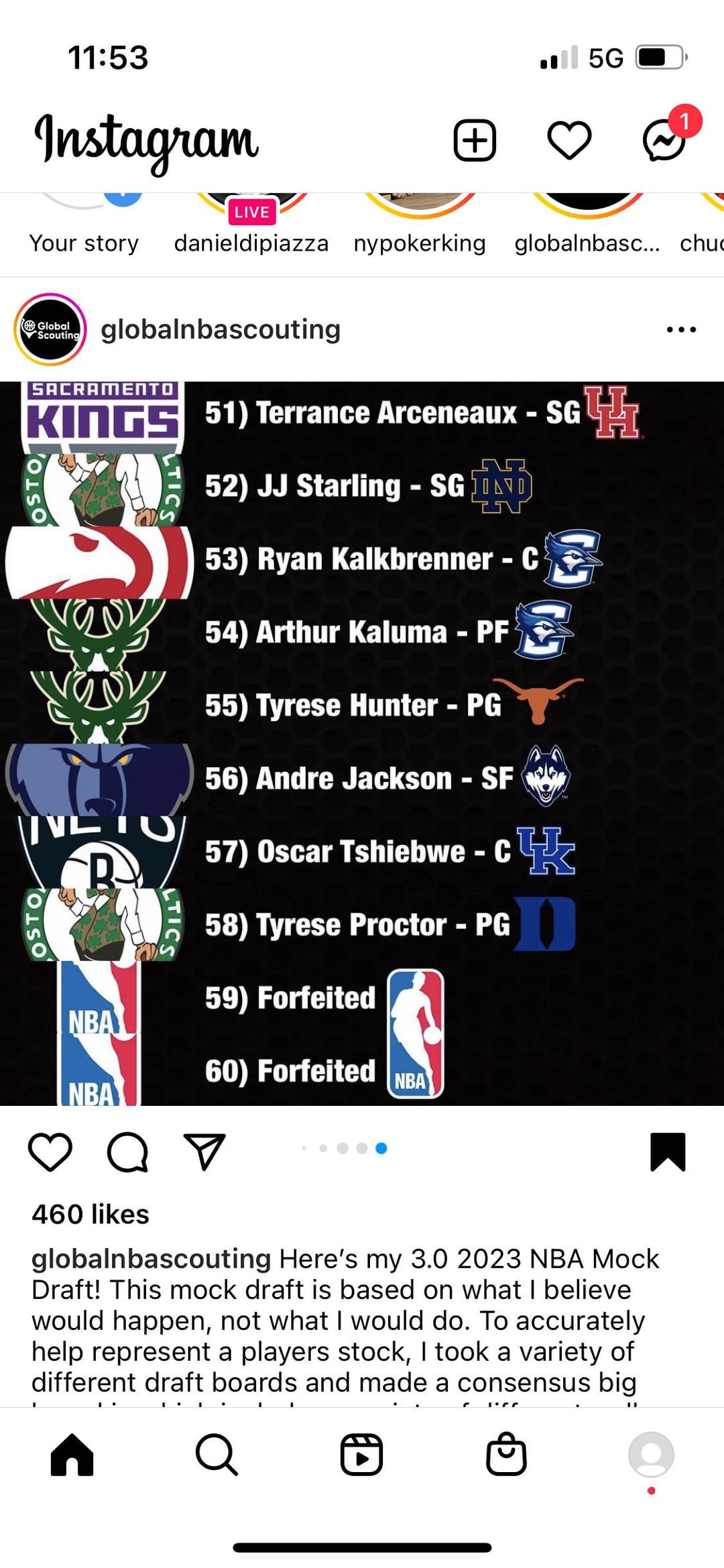The height and width of the screenshot is (1568, 724).
Task: Like the globalnbascouting post
Action: 50,1152
